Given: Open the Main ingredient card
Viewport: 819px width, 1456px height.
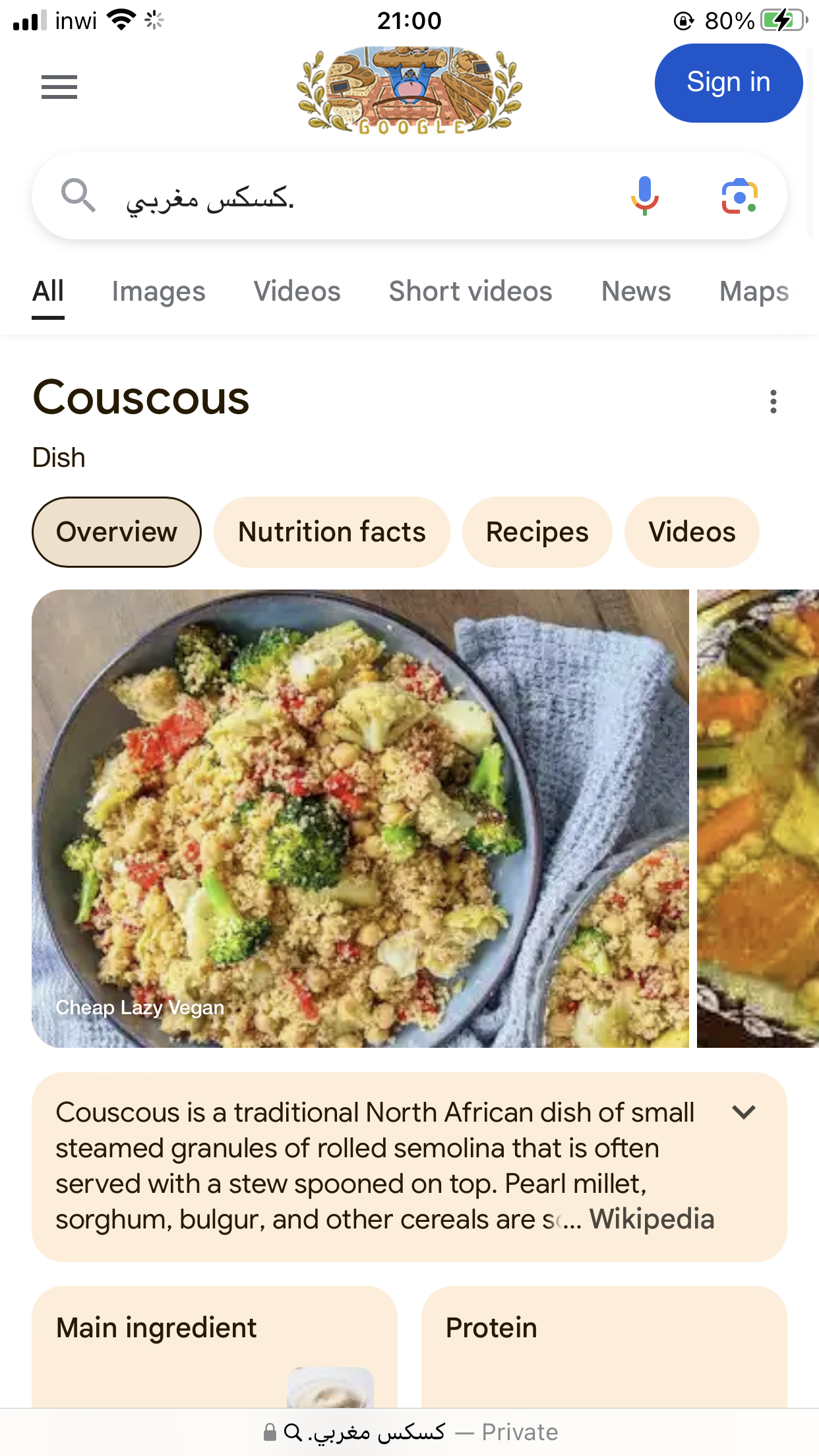Looking at the screenshot, I should click(214, 1345).
